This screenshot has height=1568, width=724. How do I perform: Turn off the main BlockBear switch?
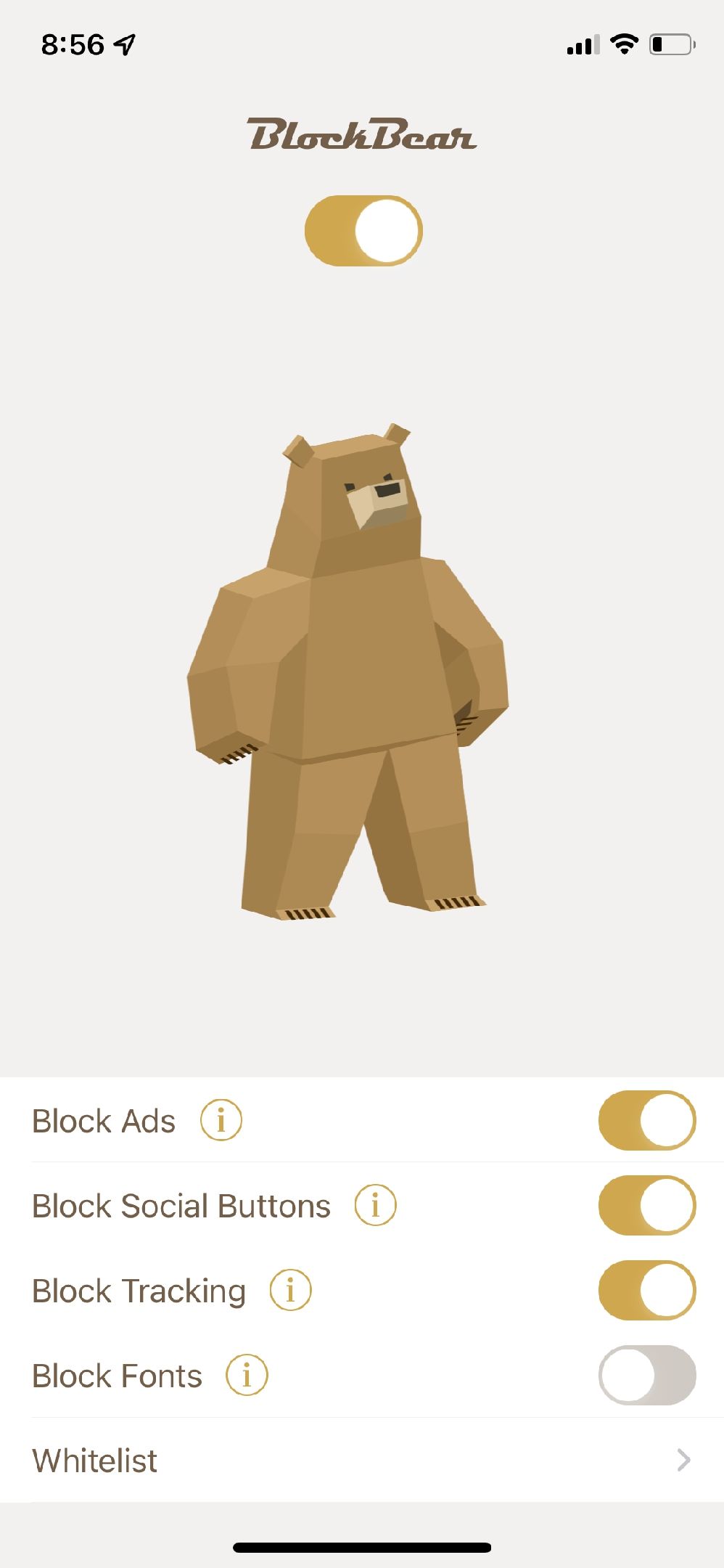pyautogui.click(x=363, y=230)
